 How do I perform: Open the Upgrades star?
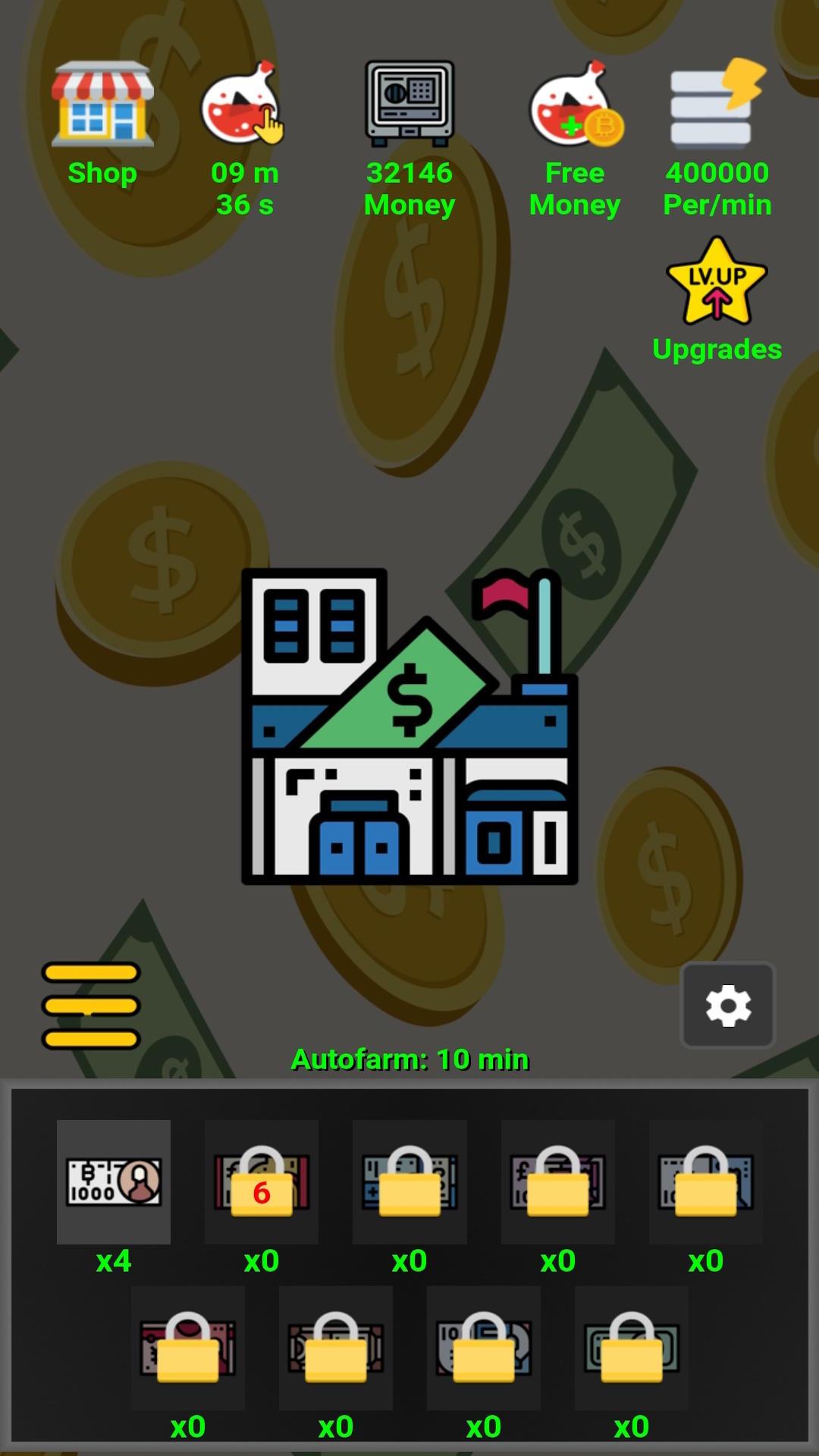pyautogui.click(x=717, y=282)
